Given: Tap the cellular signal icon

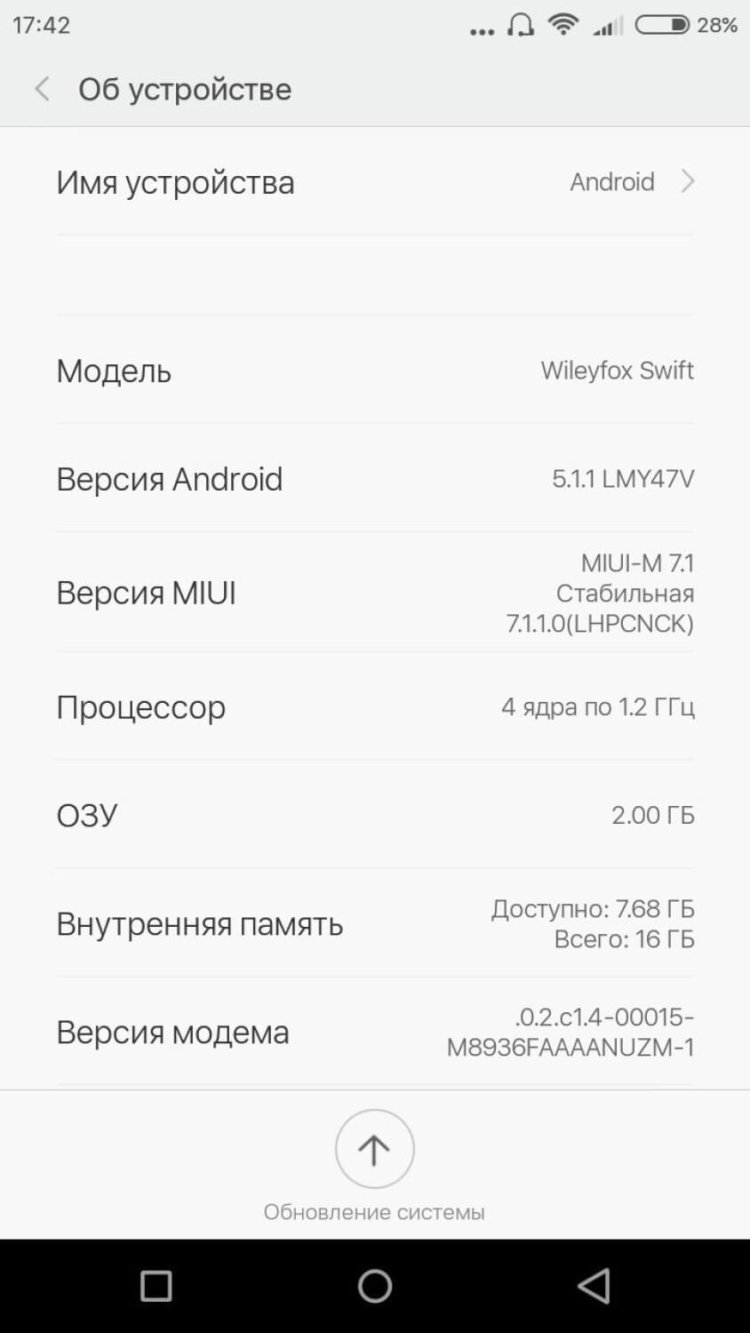Looking at the screenshot, I should 607,28.
